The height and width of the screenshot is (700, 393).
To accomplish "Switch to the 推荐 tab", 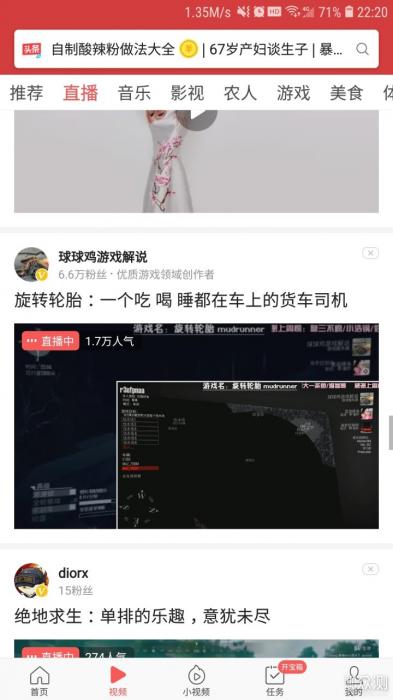I will click(x=27, y=93).
